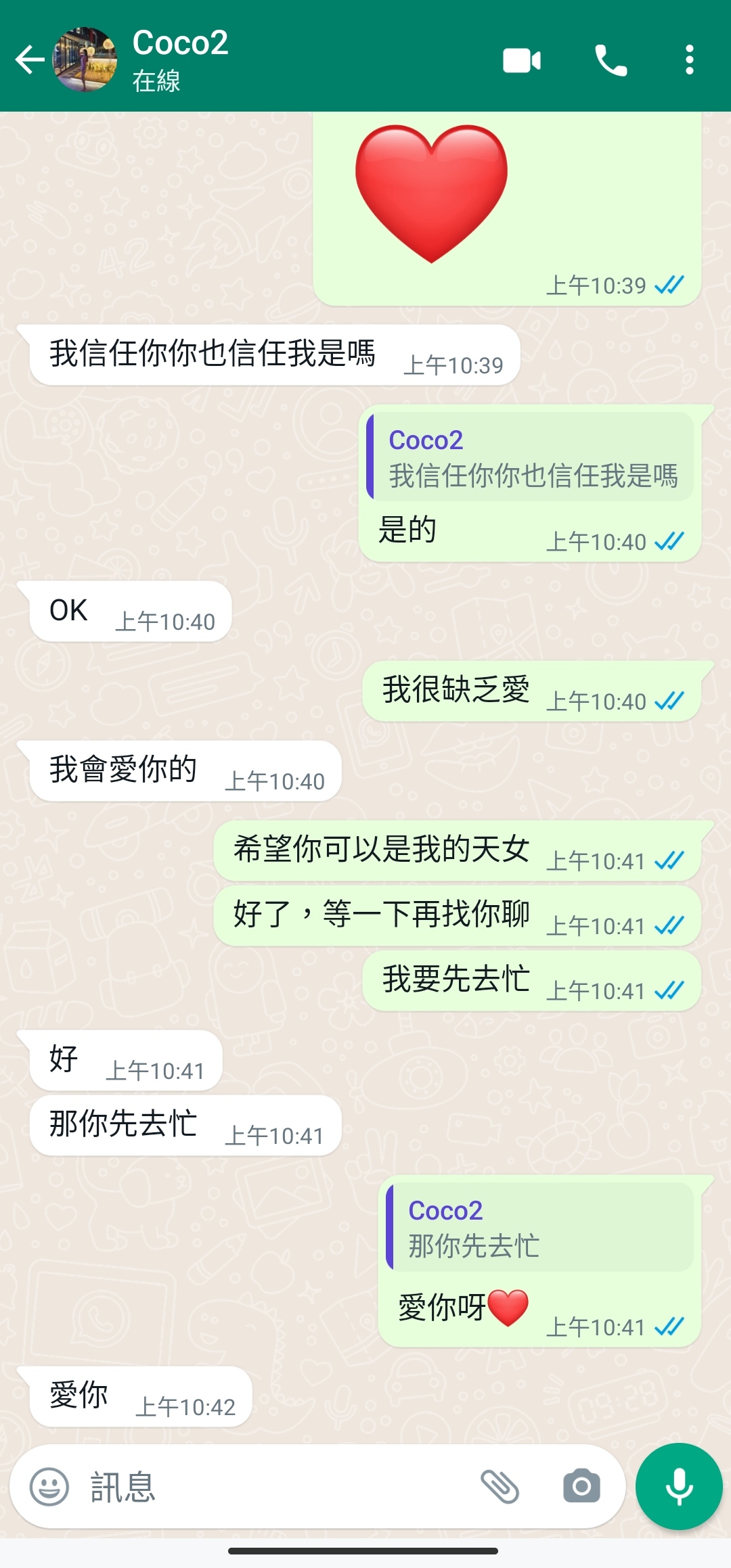
Task: Start a video call with Coco2
Action: tap(521, 61)
